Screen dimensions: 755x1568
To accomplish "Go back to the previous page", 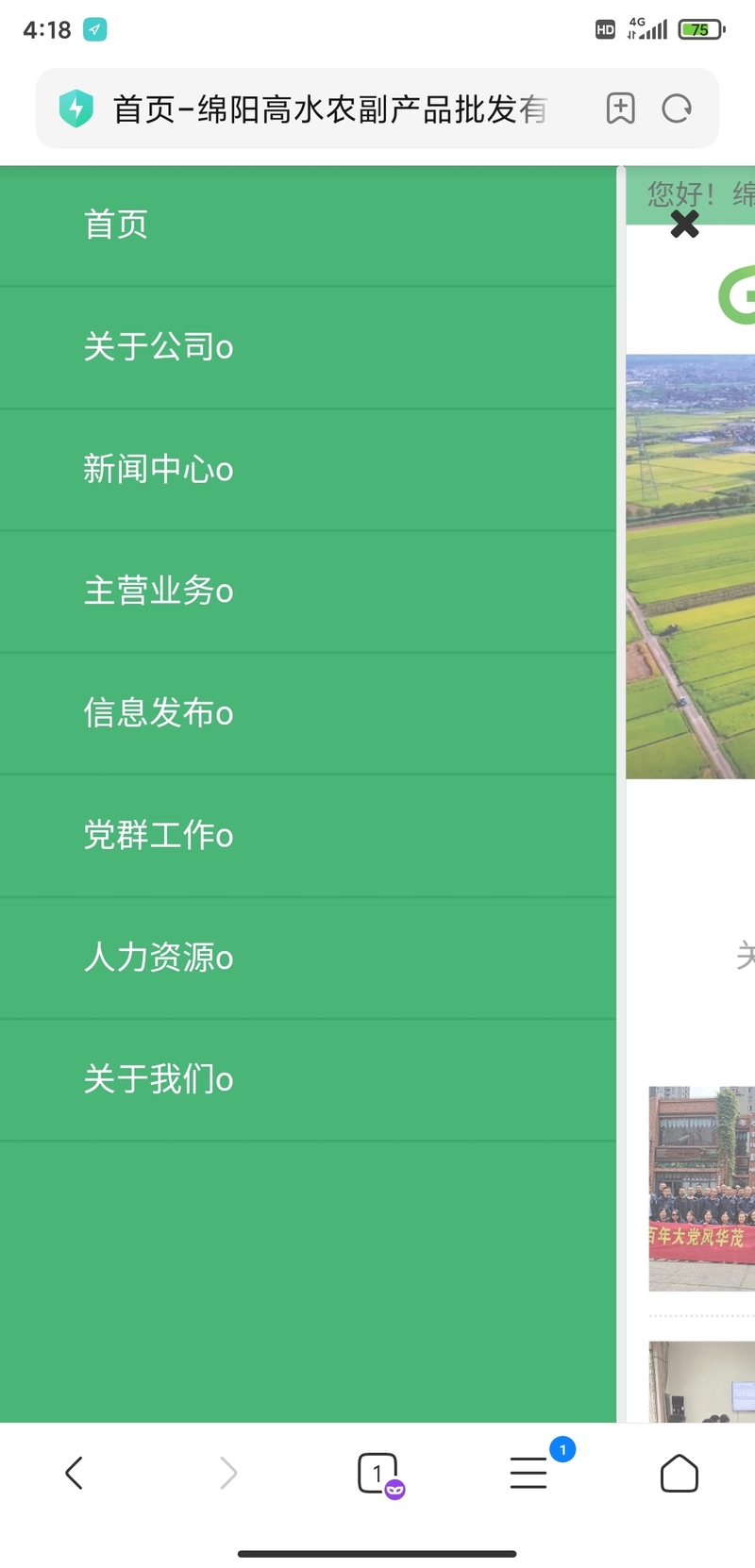I will (75, 1473).
